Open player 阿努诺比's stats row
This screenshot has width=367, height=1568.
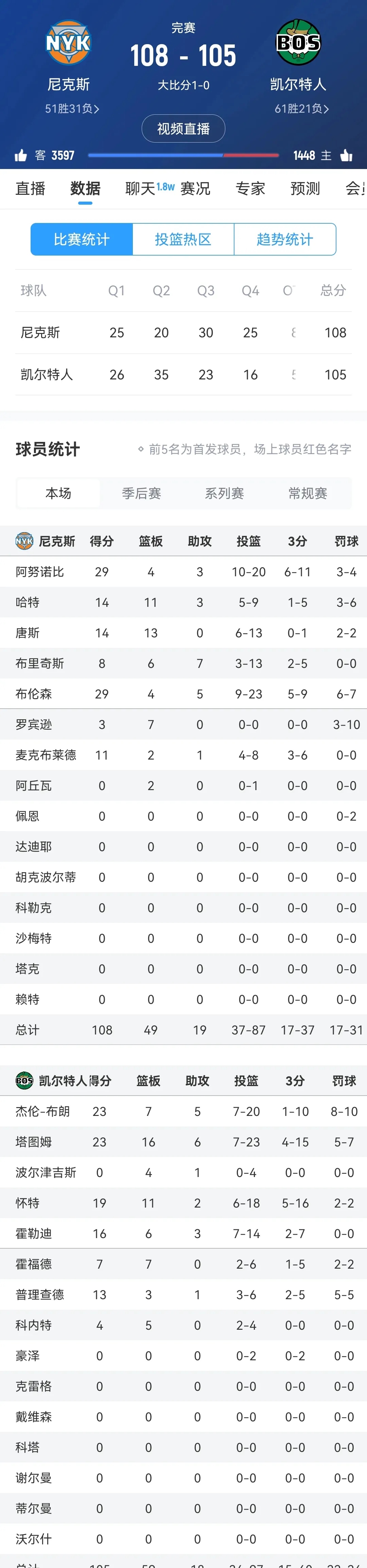[40, 572]
